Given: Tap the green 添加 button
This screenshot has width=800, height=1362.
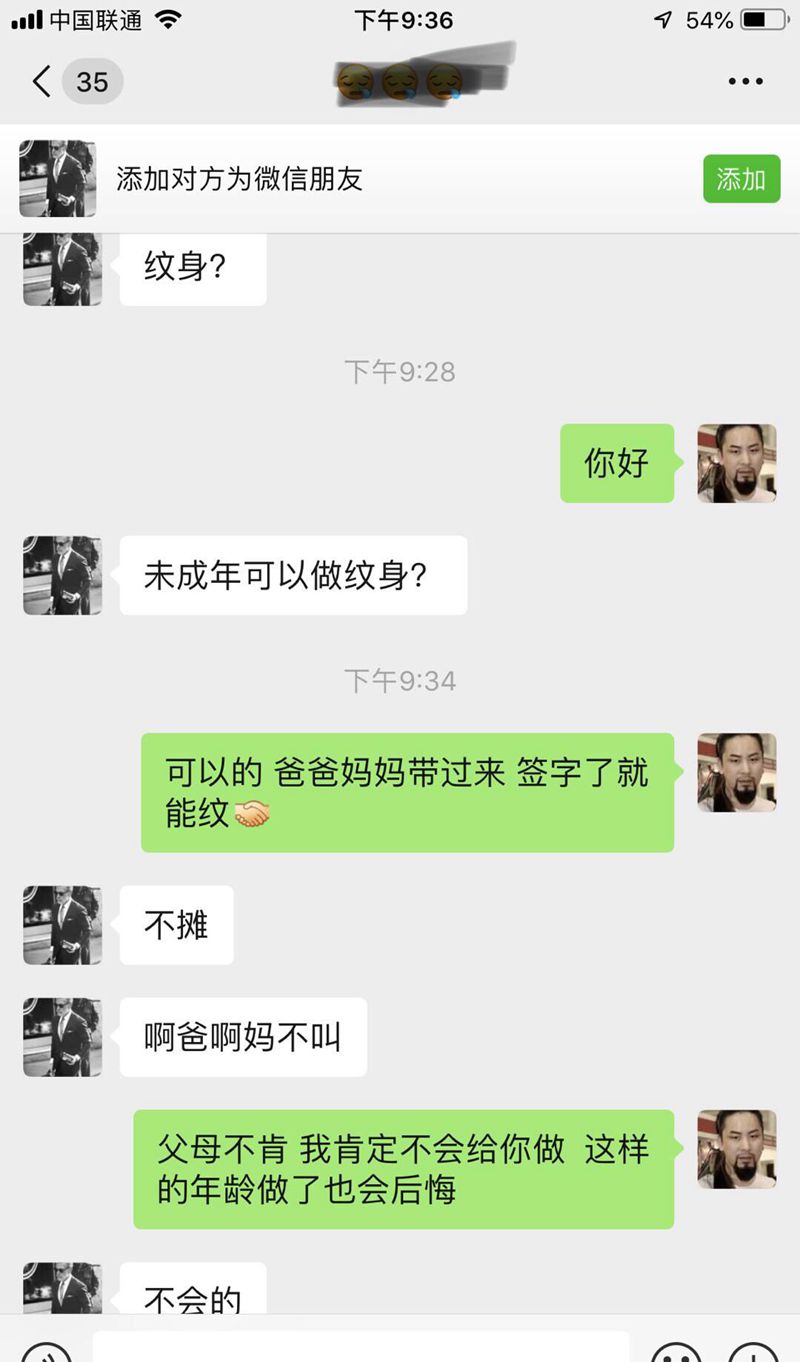Looking at the screenshot, I should tap(741, 179).
